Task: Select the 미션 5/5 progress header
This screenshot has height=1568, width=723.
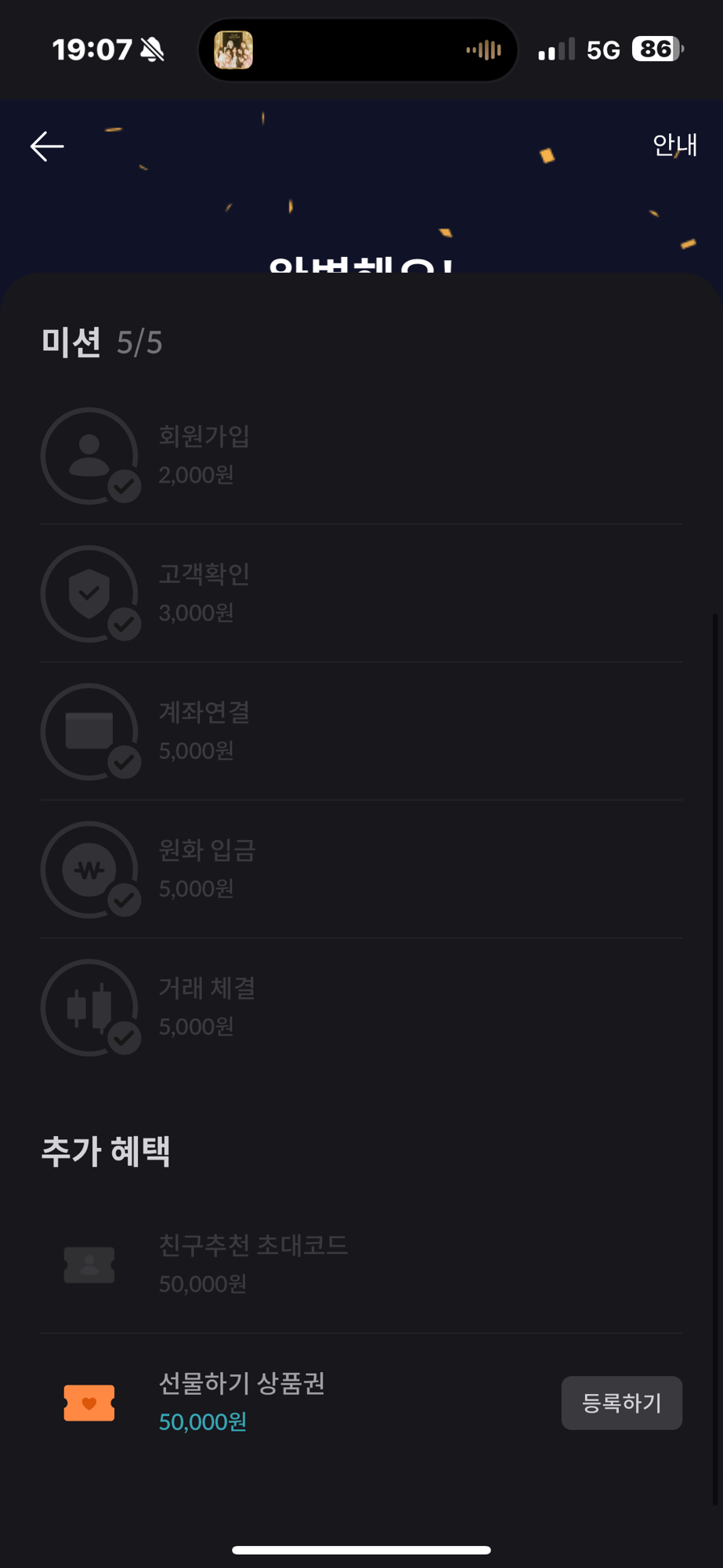Action: tap(102, 342)
